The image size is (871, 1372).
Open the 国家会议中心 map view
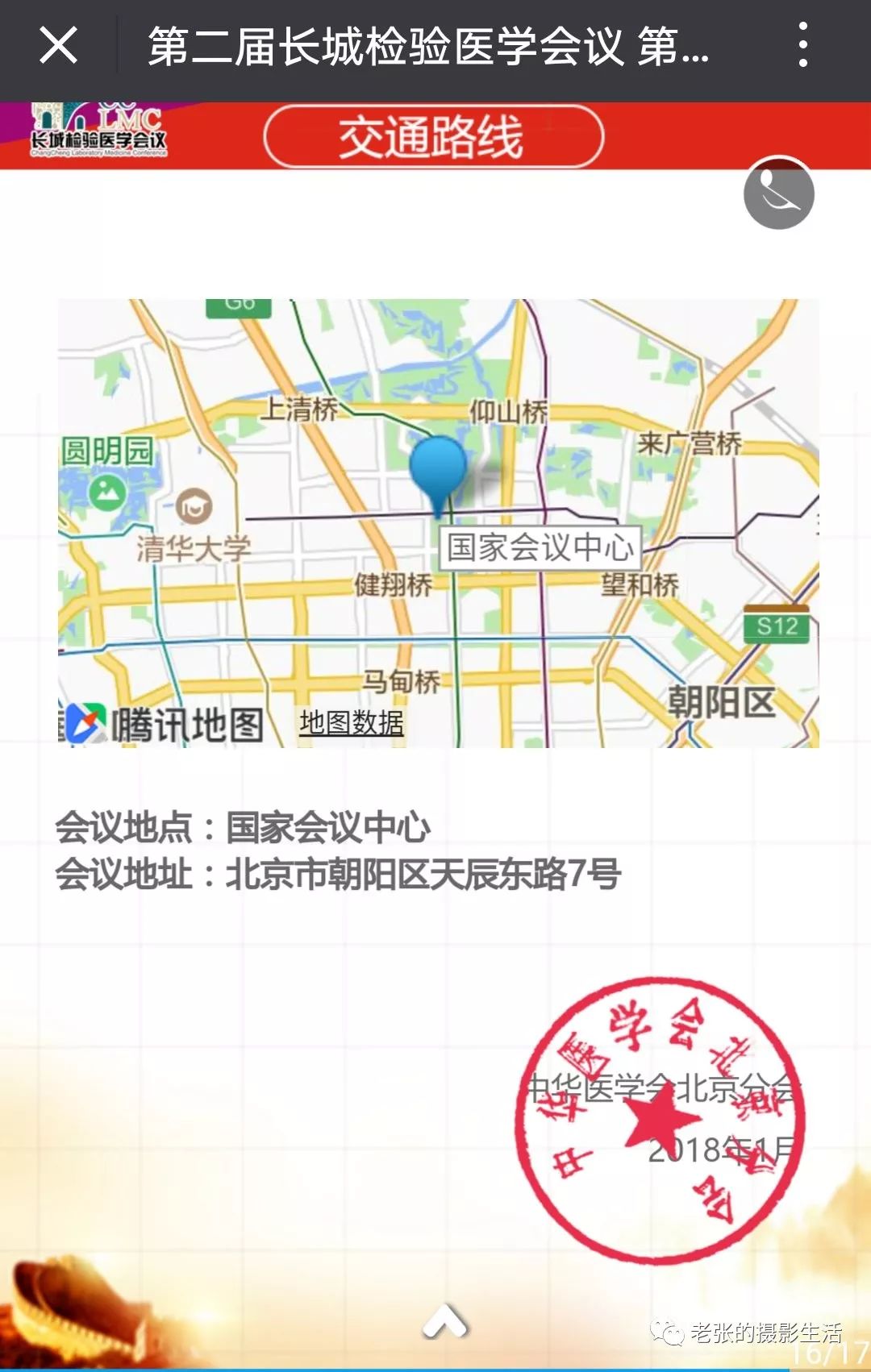tap(540, 548)
